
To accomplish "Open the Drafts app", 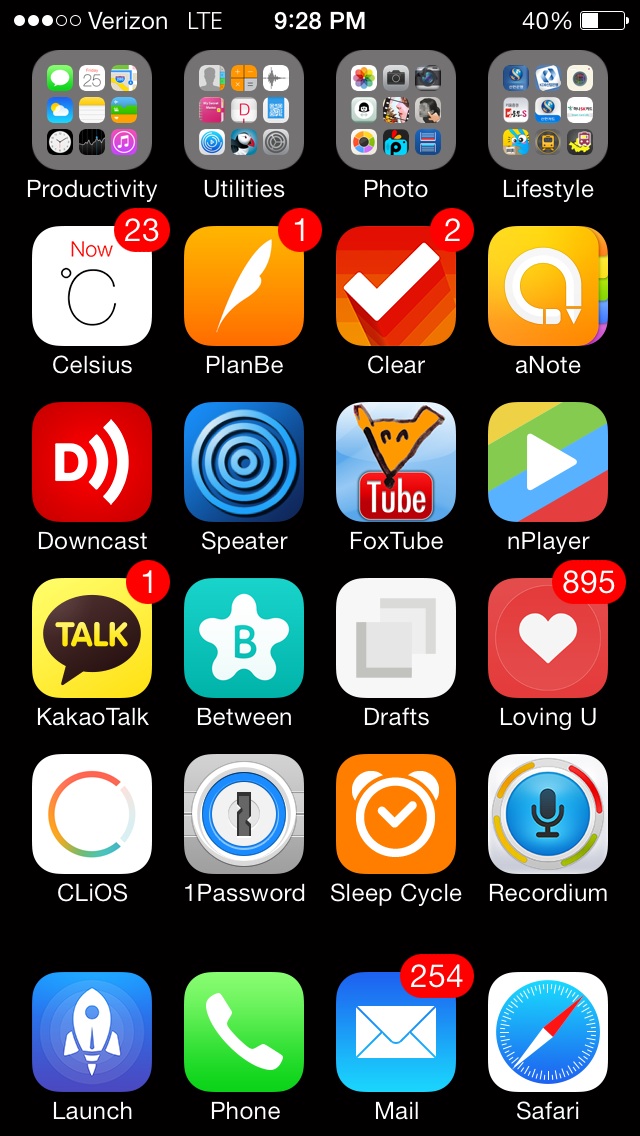I will point(396,638).
